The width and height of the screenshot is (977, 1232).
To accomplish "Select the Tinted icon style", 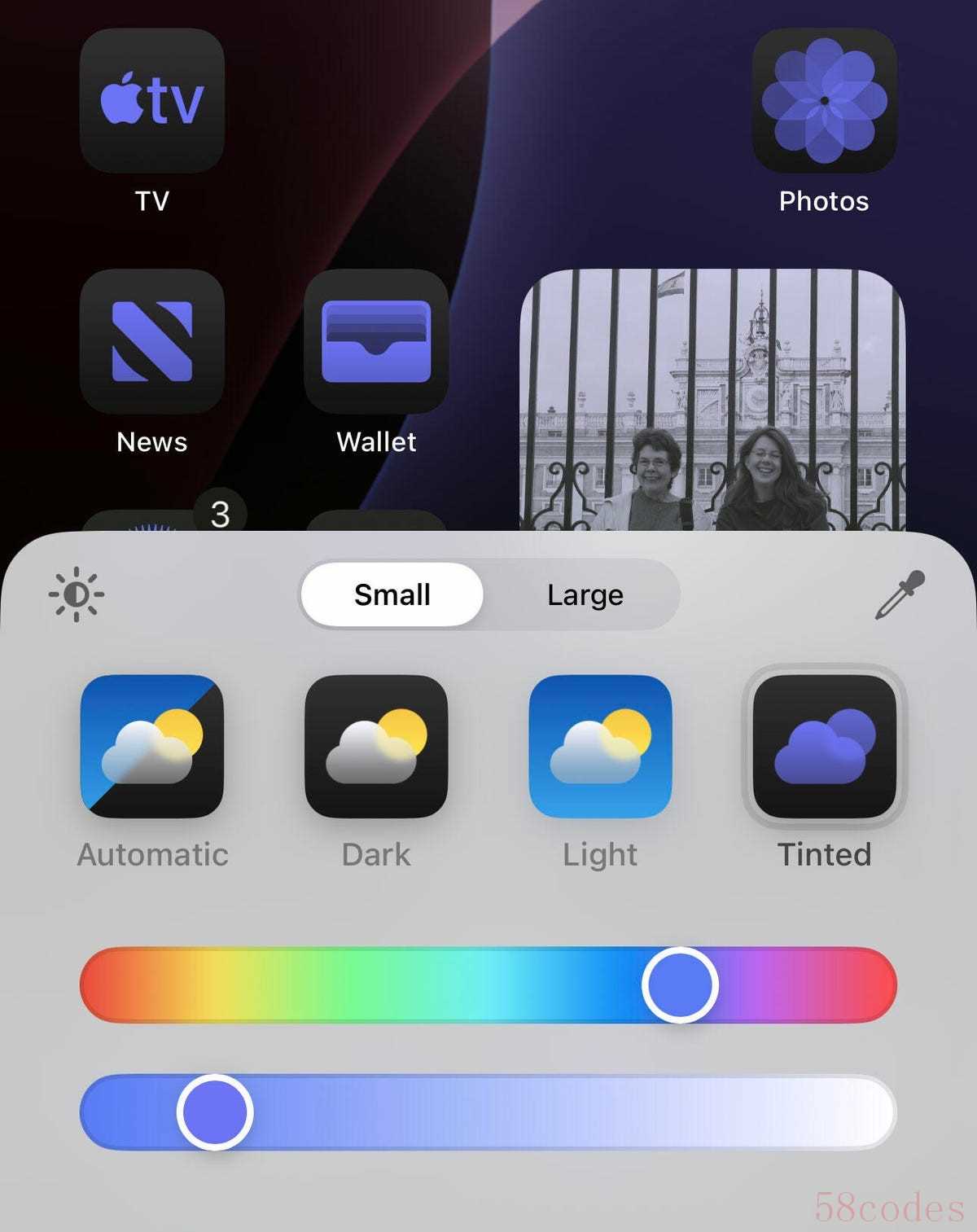I will tap(824, 746).
